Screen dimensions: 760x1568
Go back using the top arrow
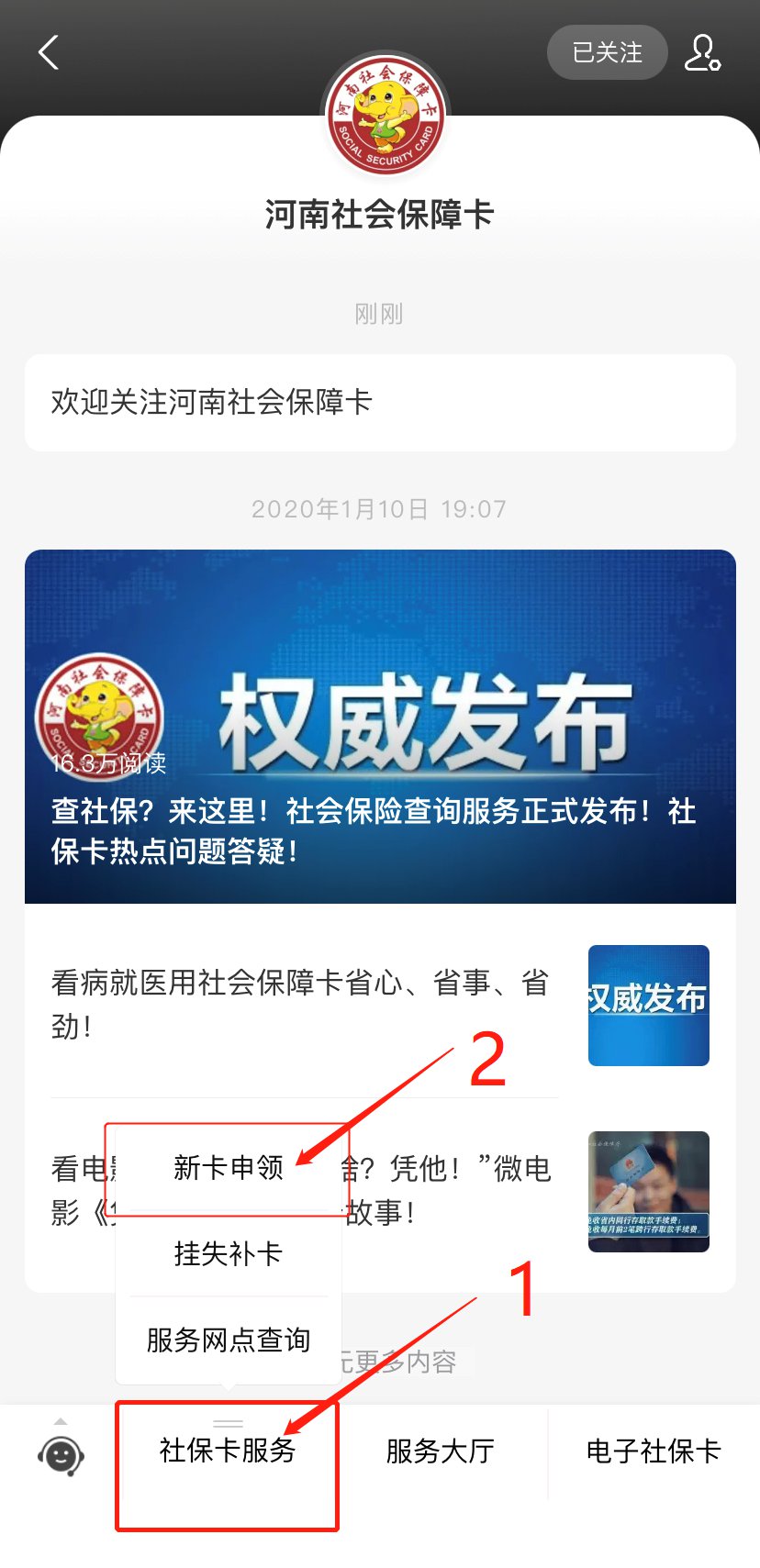pyautogui.click(x=50, y=53)
